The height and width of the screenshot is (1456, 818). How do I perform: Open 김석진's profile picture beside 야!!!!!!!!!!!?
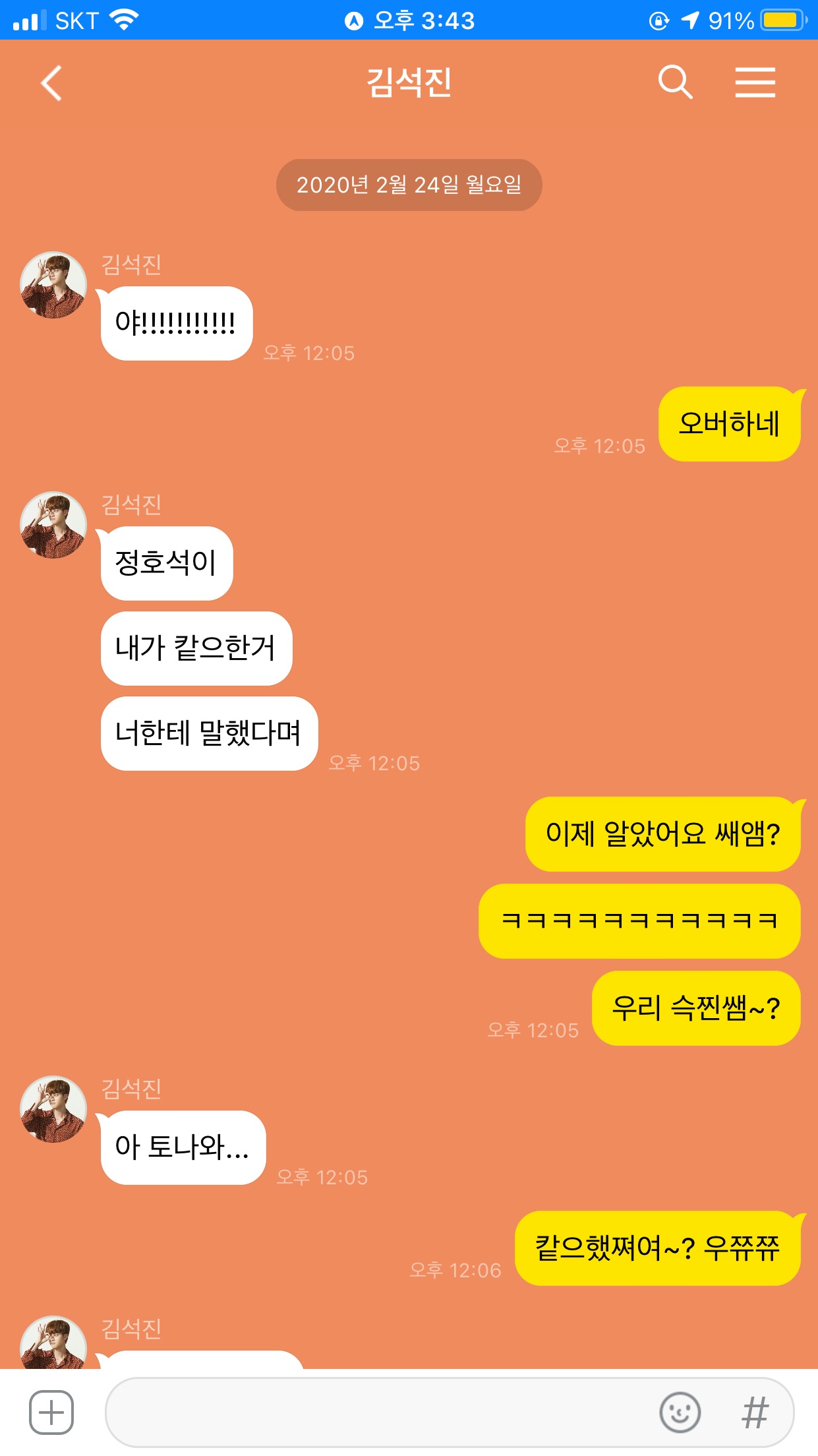pos(53,285)
